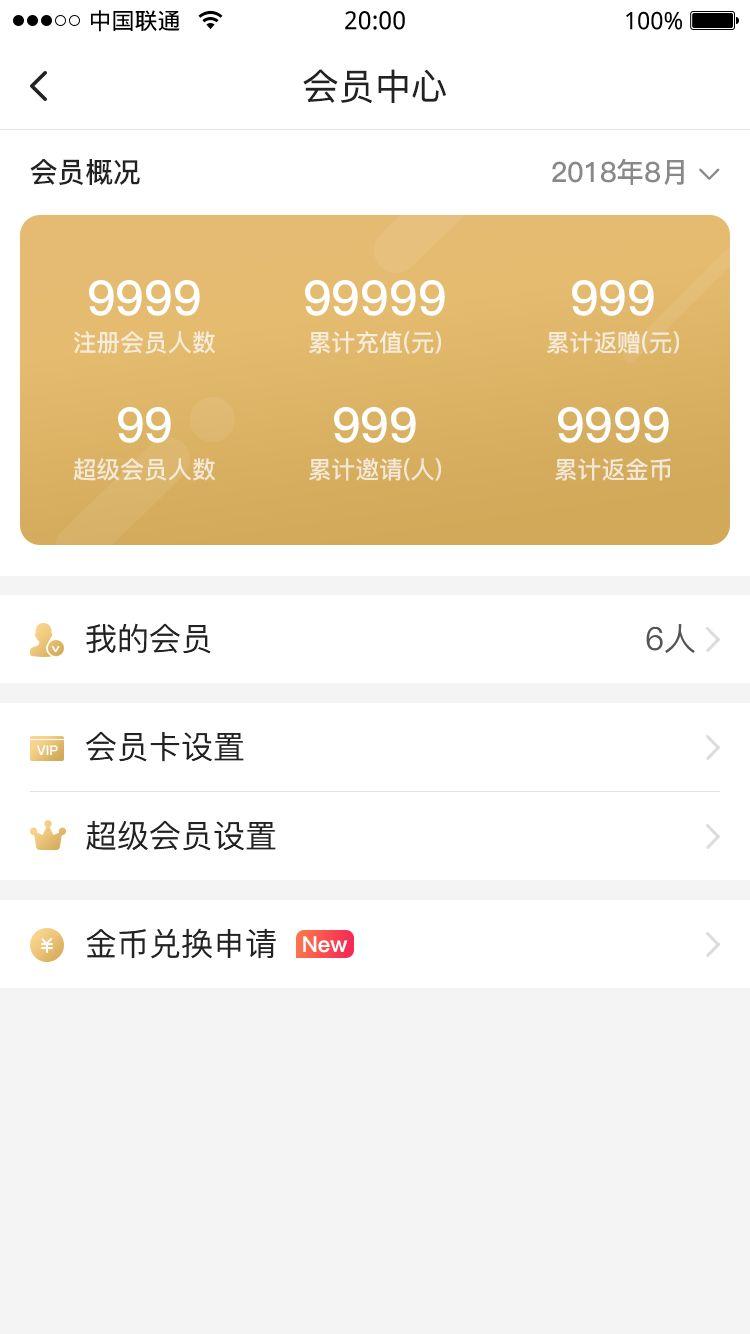Open 金币兑换申请
The image size is (750, 1334).
point(375,944)
